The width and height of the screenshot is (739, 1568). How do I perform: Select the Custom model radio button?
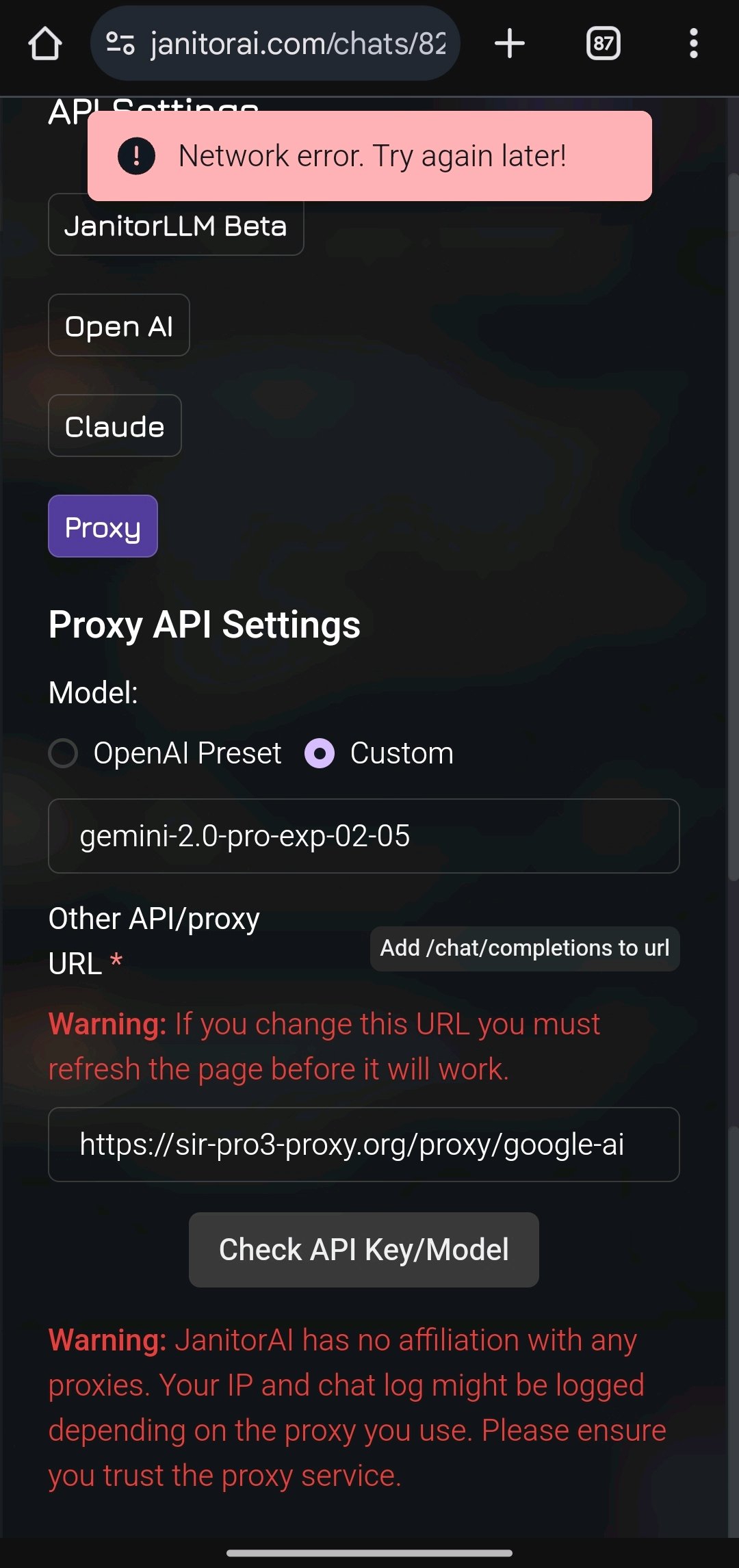(x=320, y=753)
